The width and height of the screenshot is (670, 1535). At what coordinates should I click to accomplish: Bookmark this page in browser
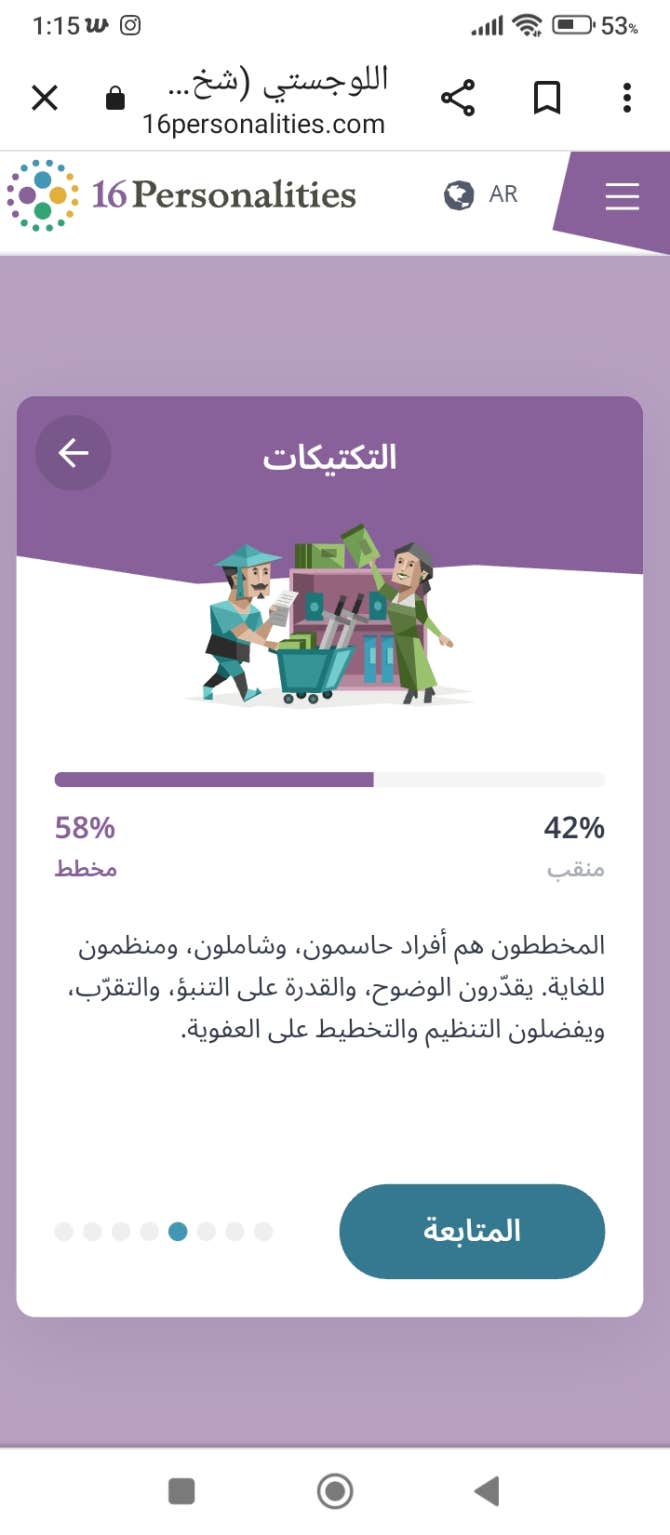(546, 98)
